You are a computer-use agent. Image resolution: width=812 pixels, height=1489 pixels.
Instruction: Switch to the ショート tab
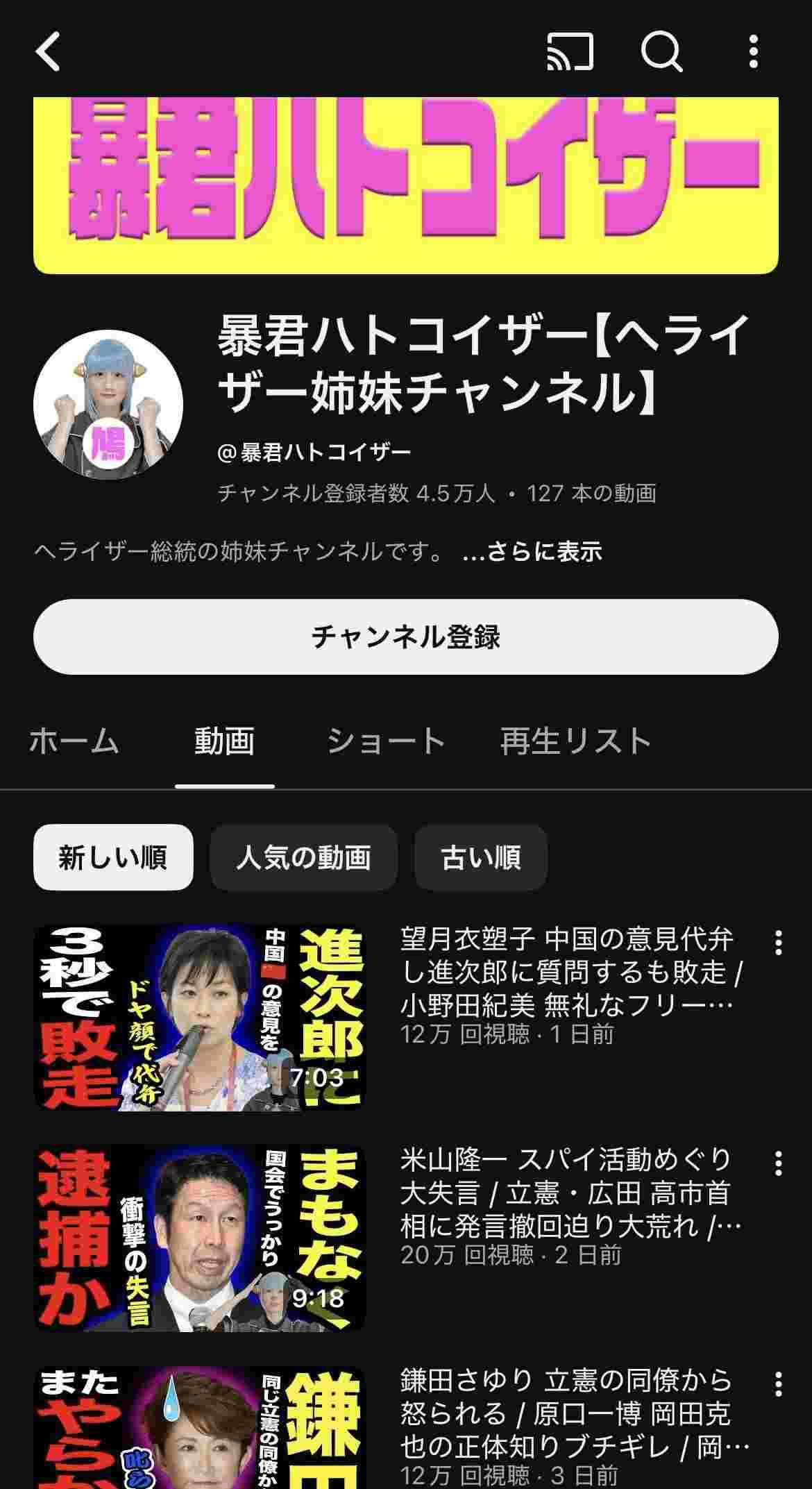point(386,741)
